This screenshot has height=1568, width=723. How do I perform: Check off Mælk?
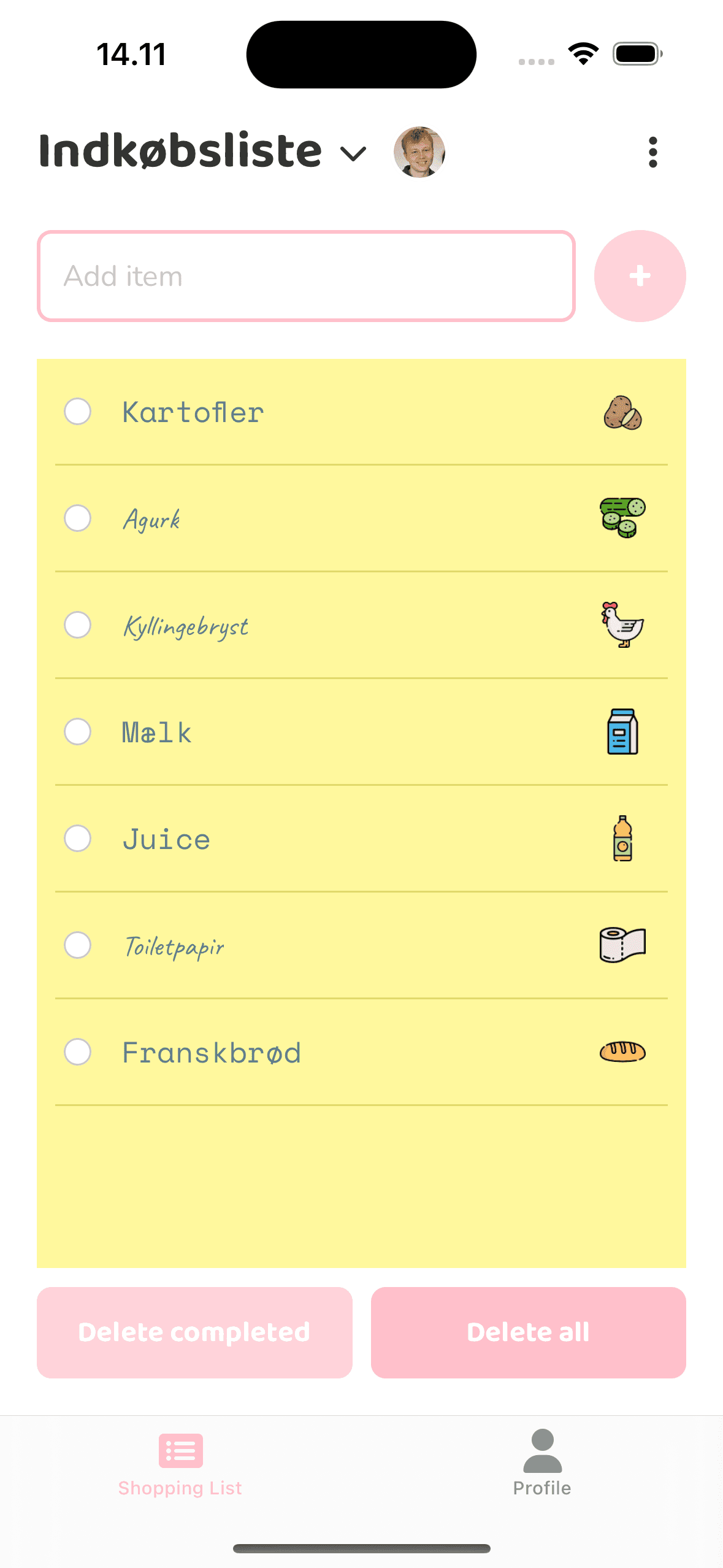(x=78, y=732)
